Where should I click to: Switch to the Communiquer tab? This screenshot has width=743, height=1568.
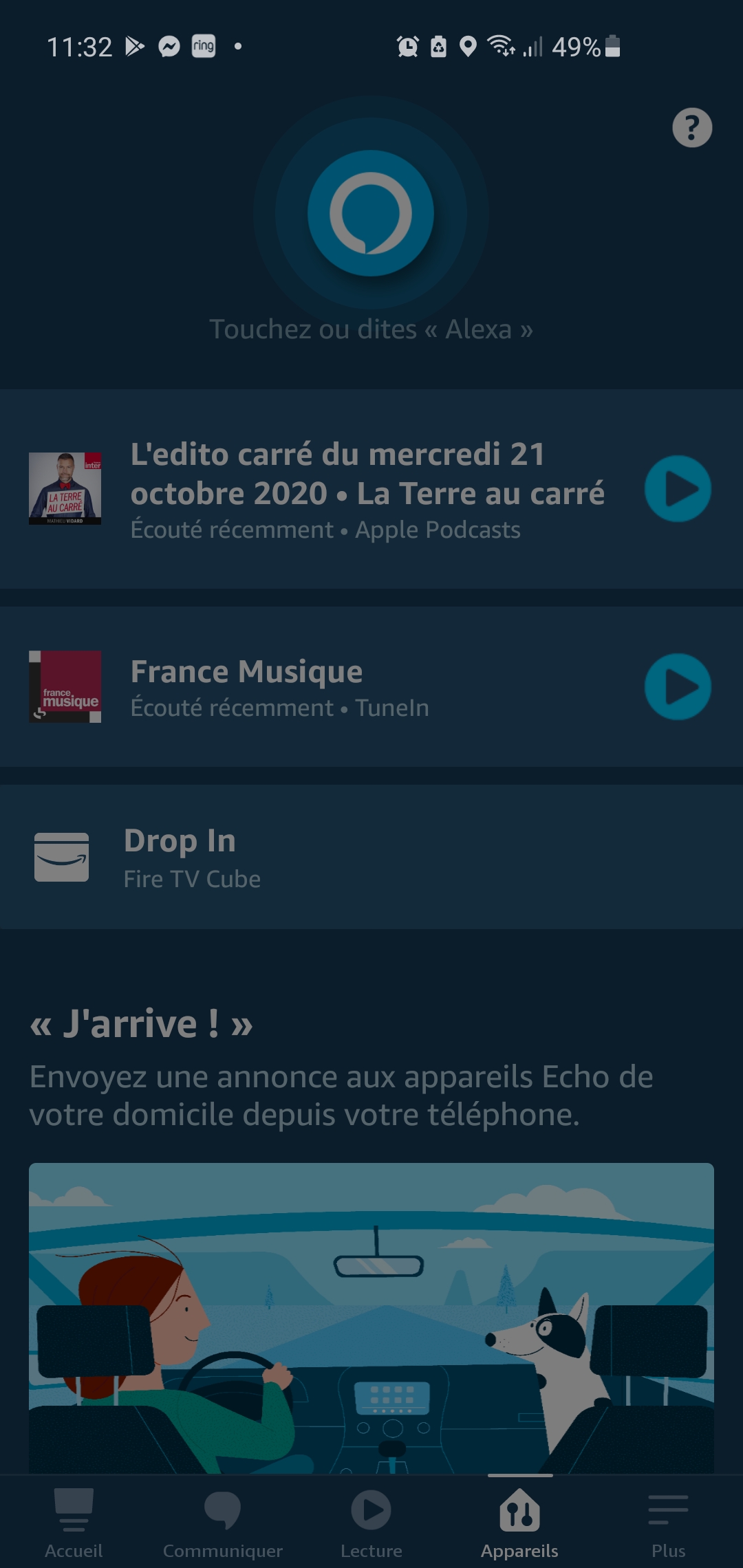pos(223,1522)
